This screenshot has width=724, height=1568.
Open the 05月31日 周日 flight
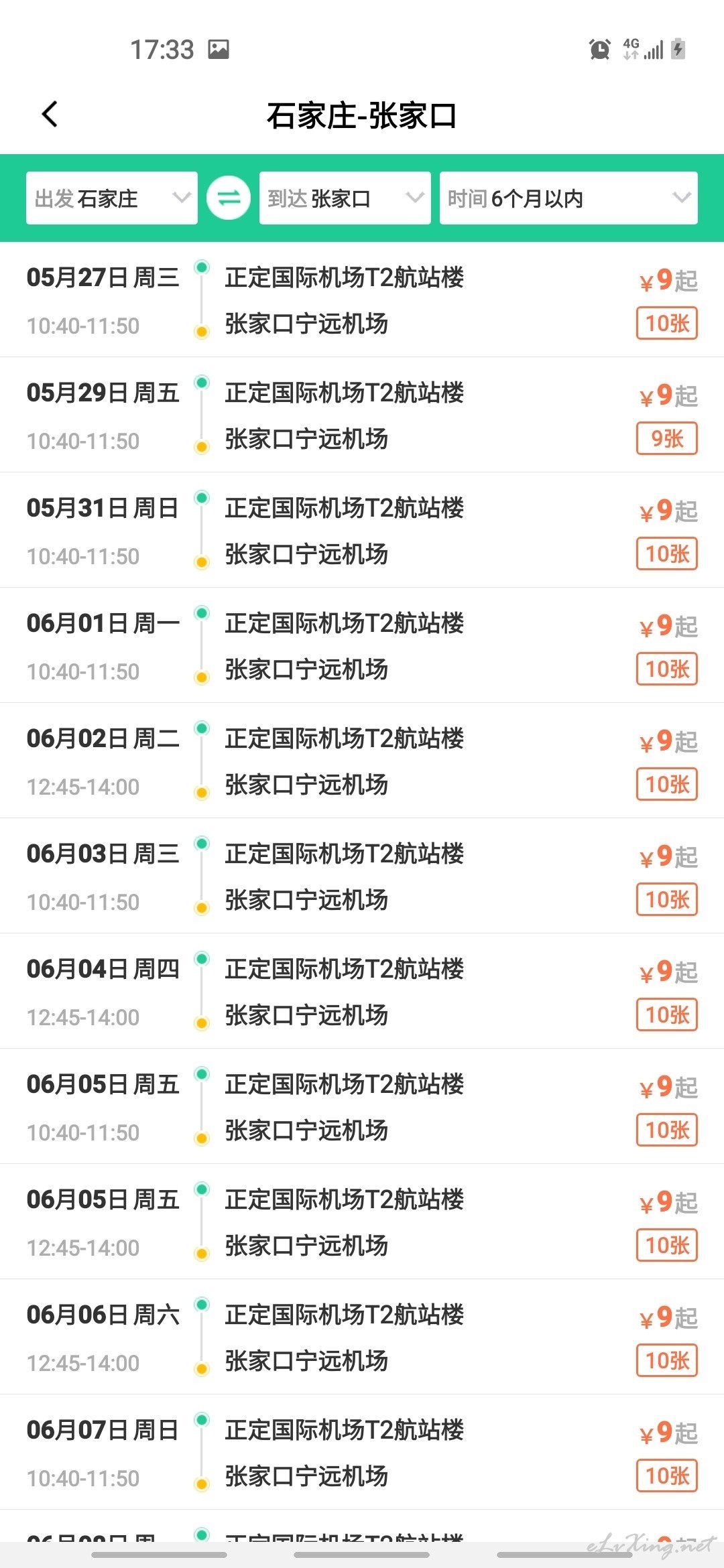tap(362, 530)
